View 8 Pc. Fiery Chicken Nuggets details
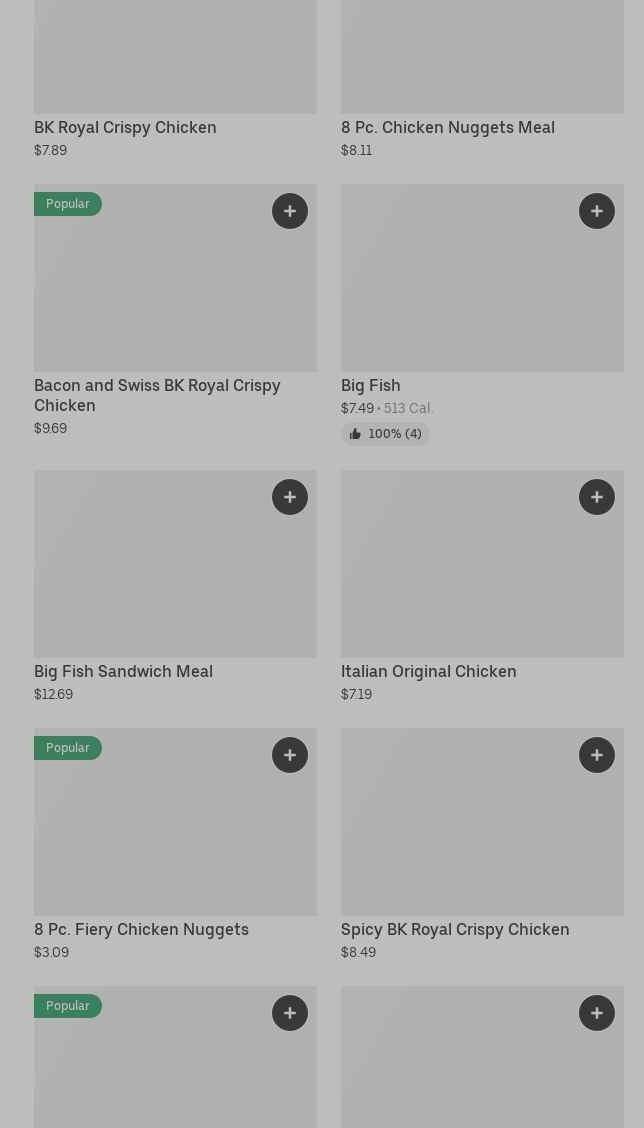The height and width of the screenshot is (1128, 644). click(x=141, y=929)
